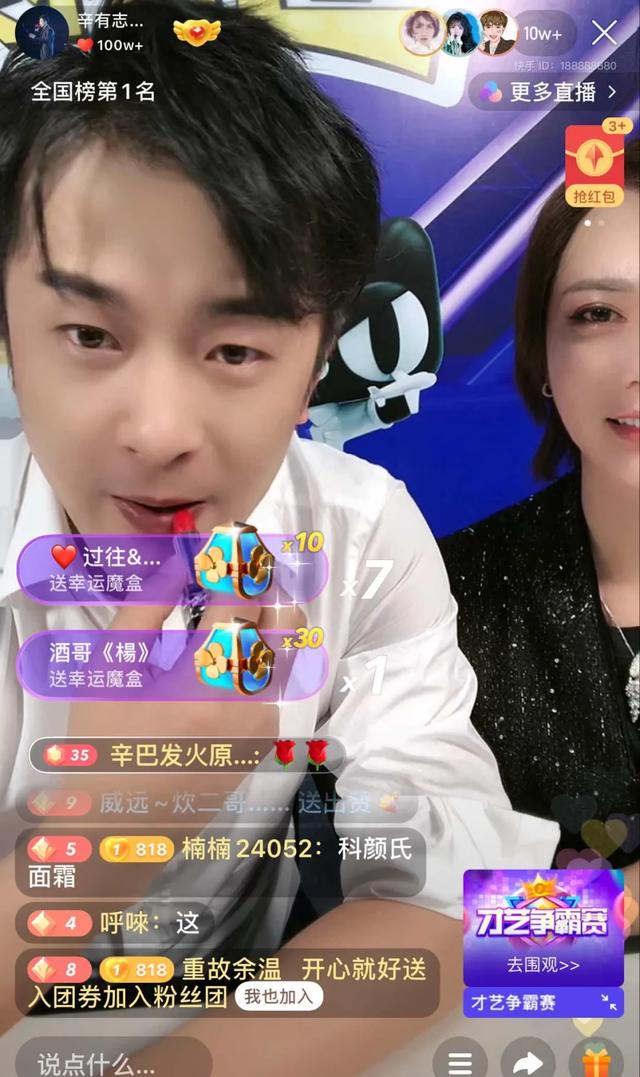This screenshot has width=640, height=1077.
Task: Open the gift box panel
Action: pos(595,1060)
